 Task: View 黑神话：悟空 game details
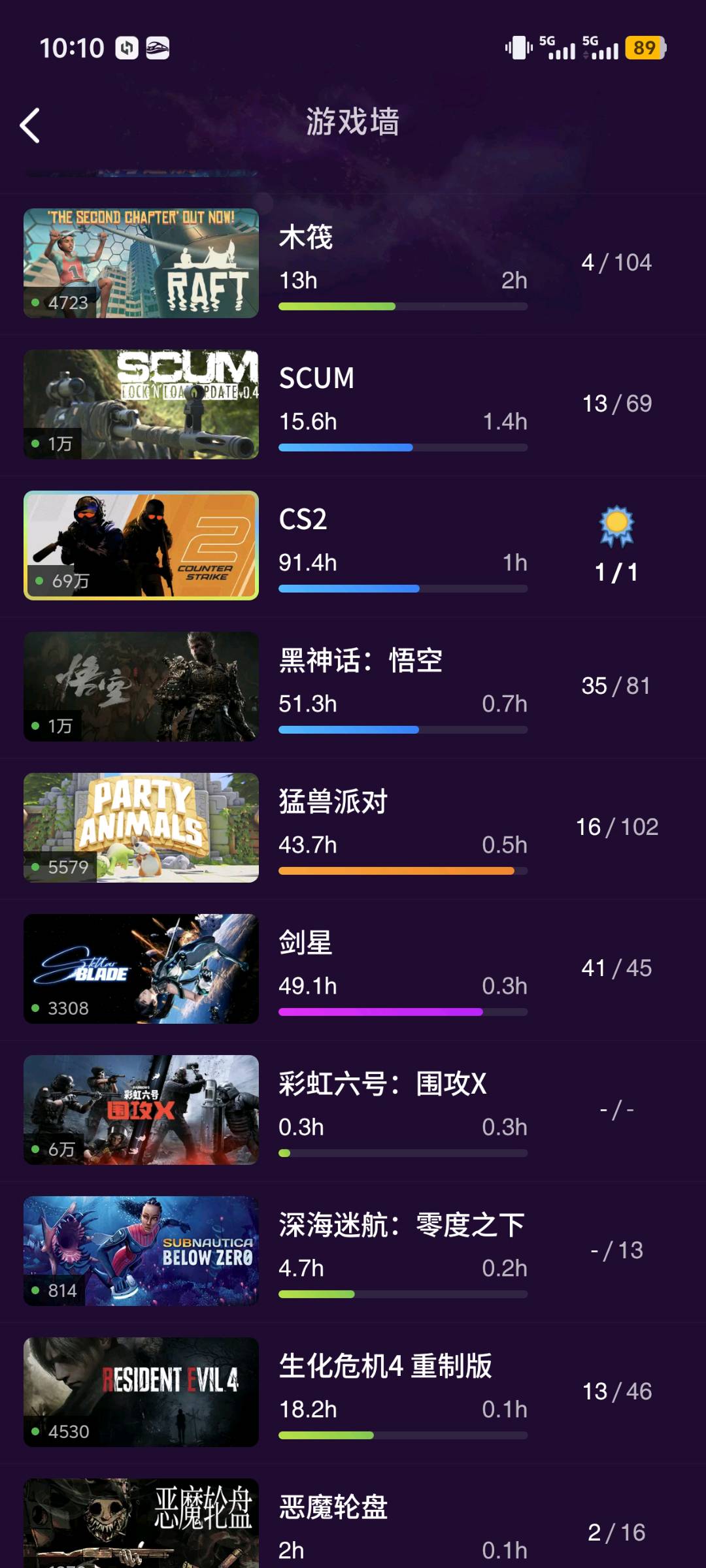(353, 687)
